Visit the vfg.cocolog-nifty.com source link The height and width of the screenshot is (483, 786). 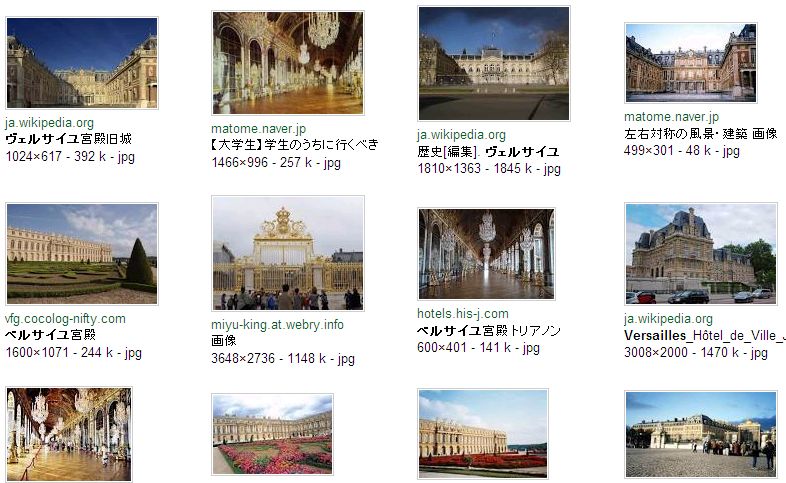[x=66, y=319]
